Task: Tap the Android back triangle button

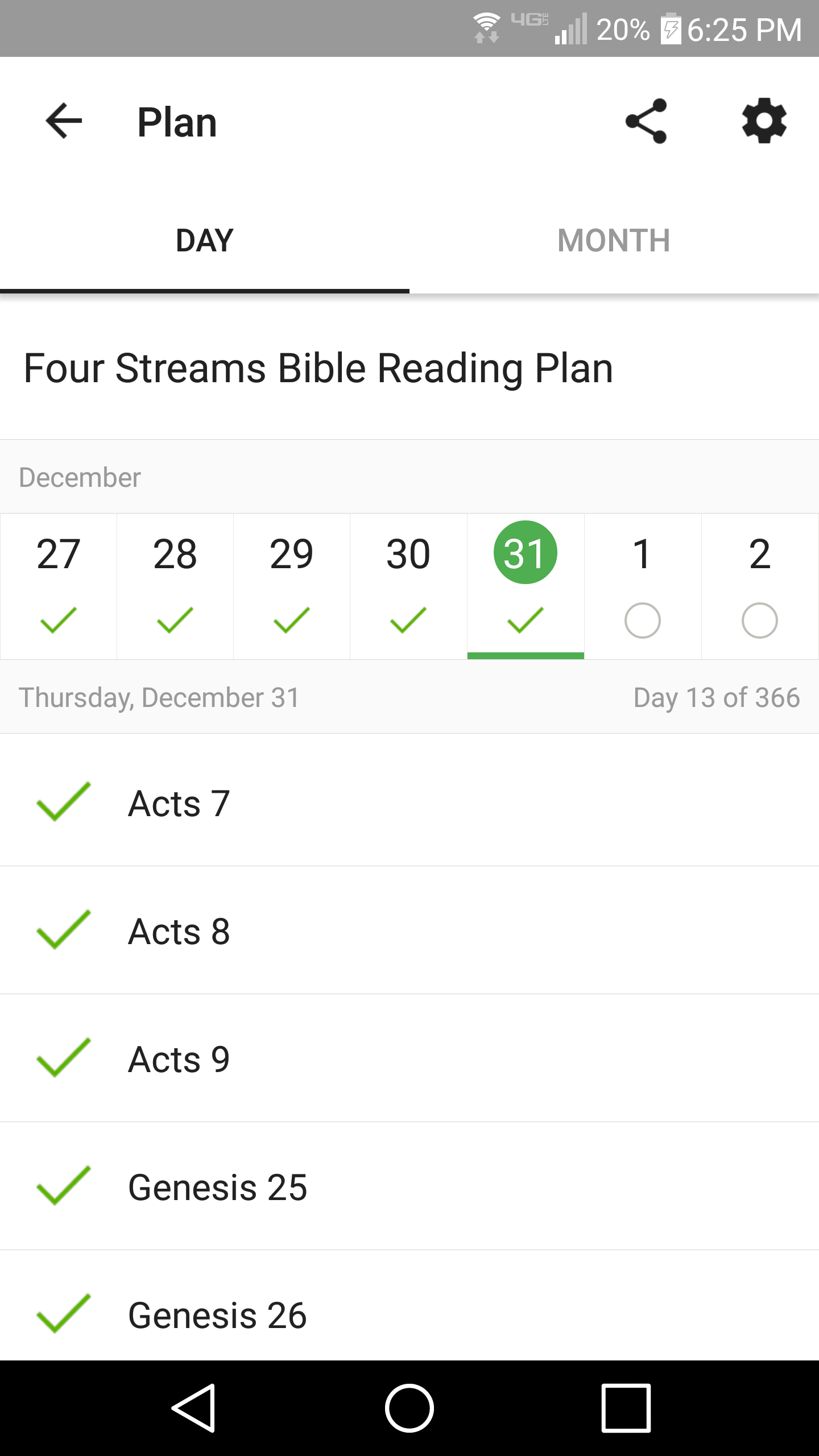Action: pyautogui.click(x=196, y=1406)
